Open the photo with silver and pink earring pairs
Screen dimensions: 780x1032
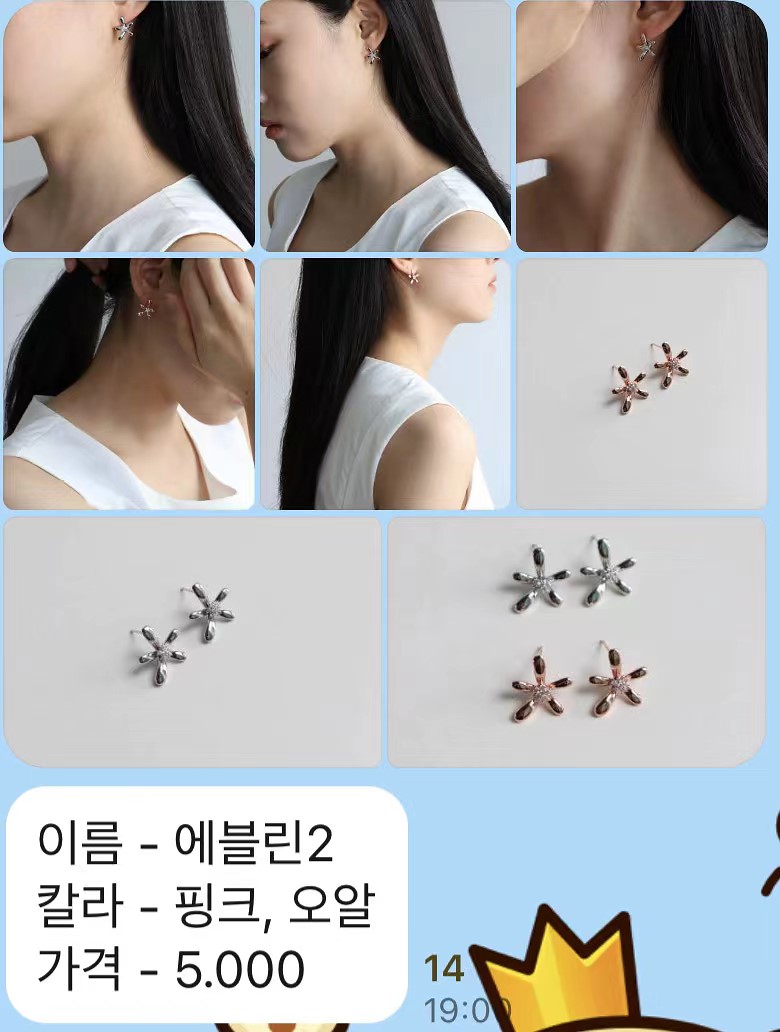[576, 642]
